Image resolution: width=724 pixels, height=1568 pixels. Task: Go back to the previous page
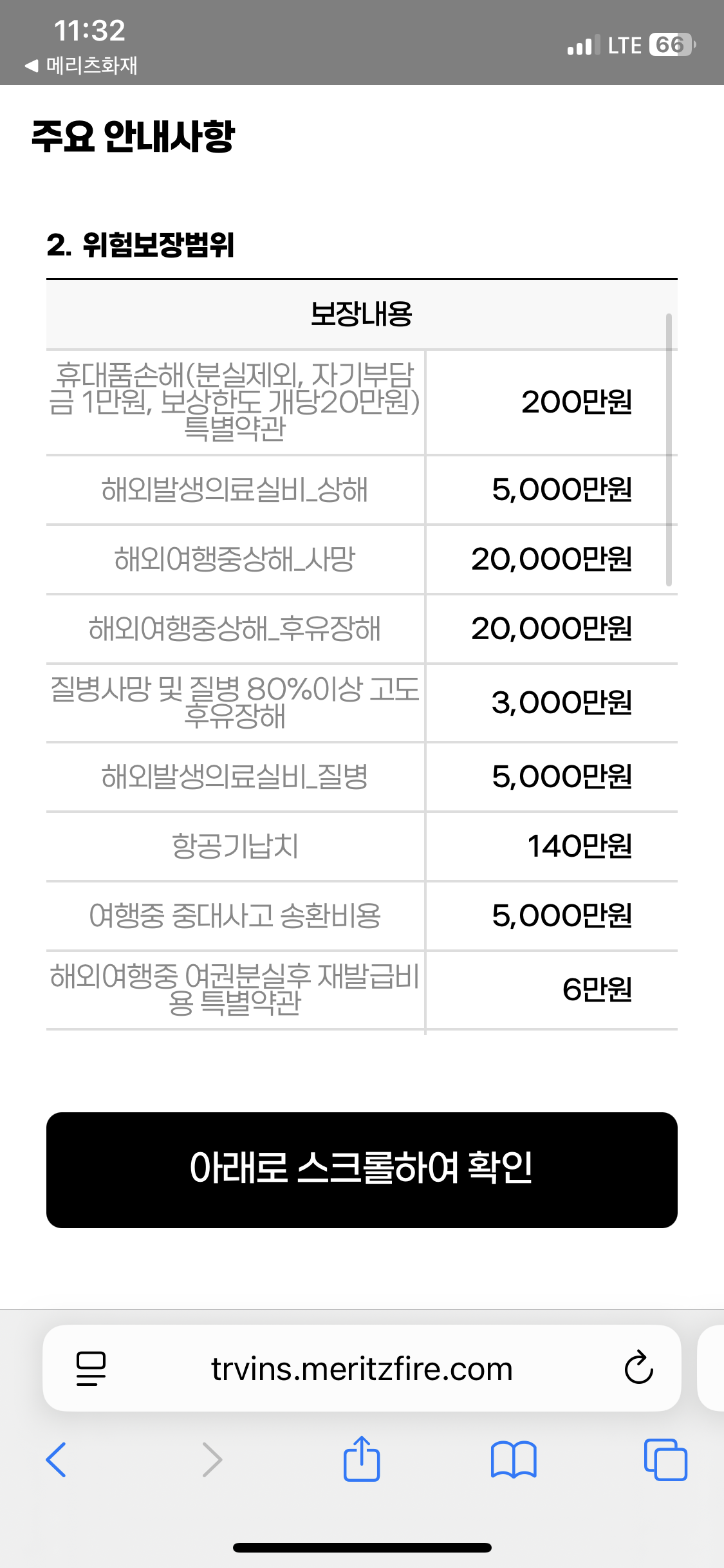click(x=57, y=1459)
